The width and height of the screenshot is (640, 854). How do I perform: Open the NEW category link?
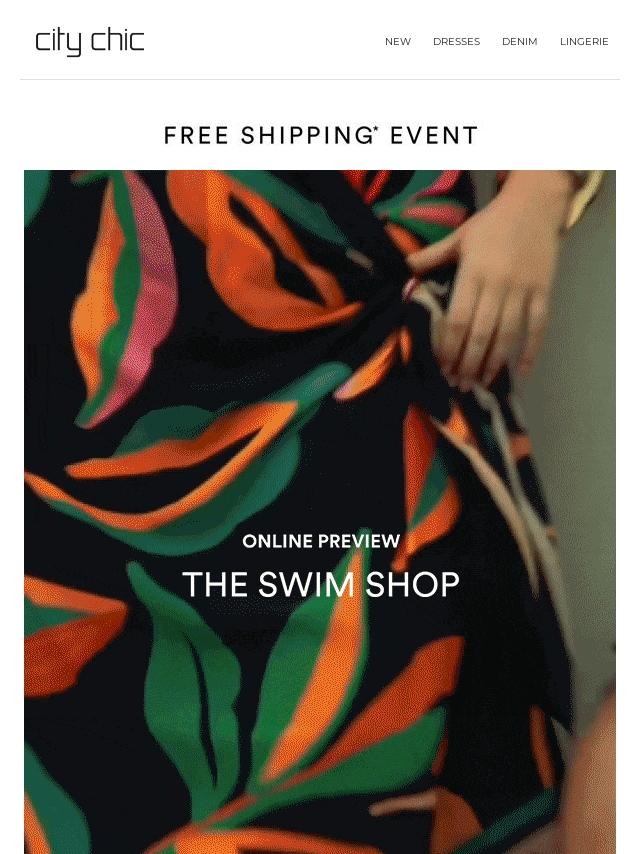tap(397, 42)
